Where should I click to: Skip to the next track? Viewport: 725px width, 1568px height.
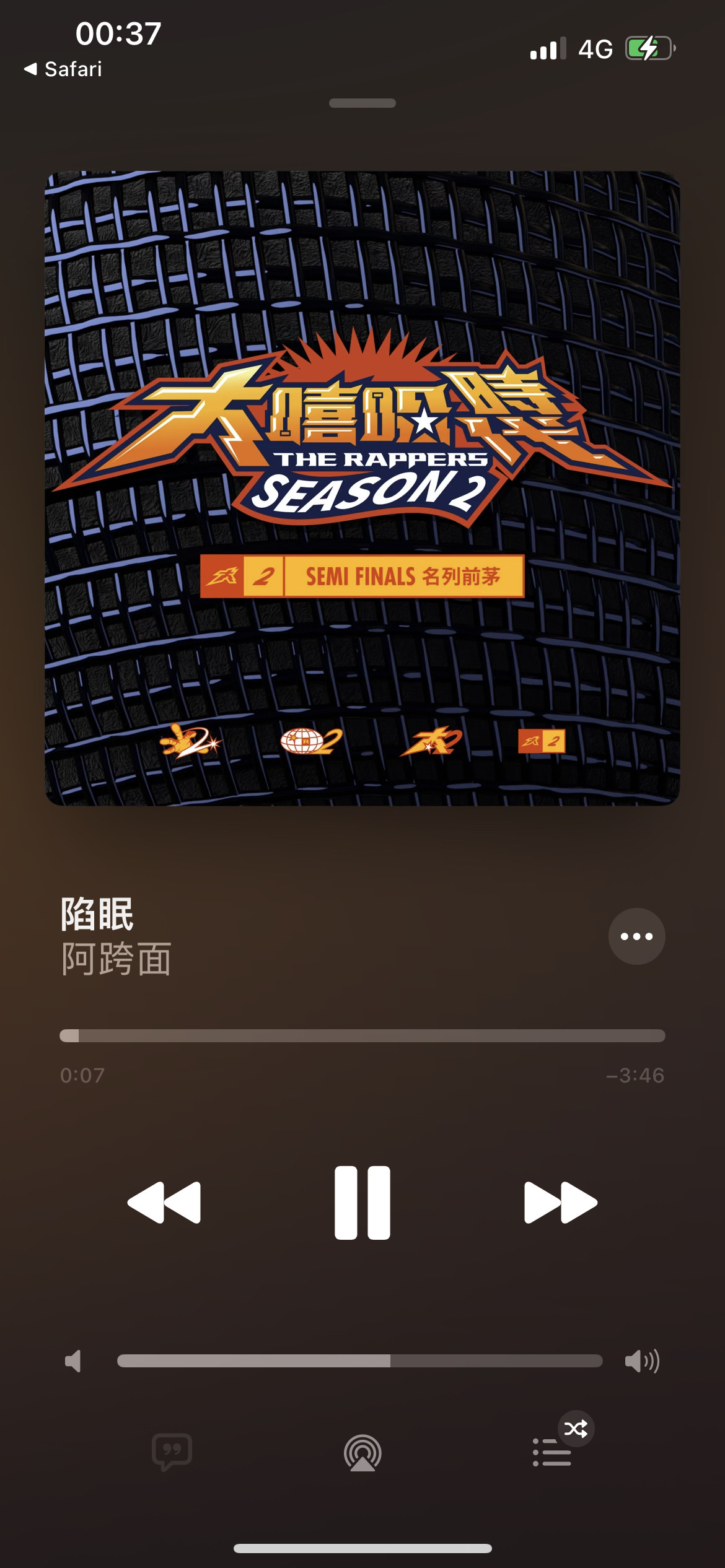pos(561,1203)
